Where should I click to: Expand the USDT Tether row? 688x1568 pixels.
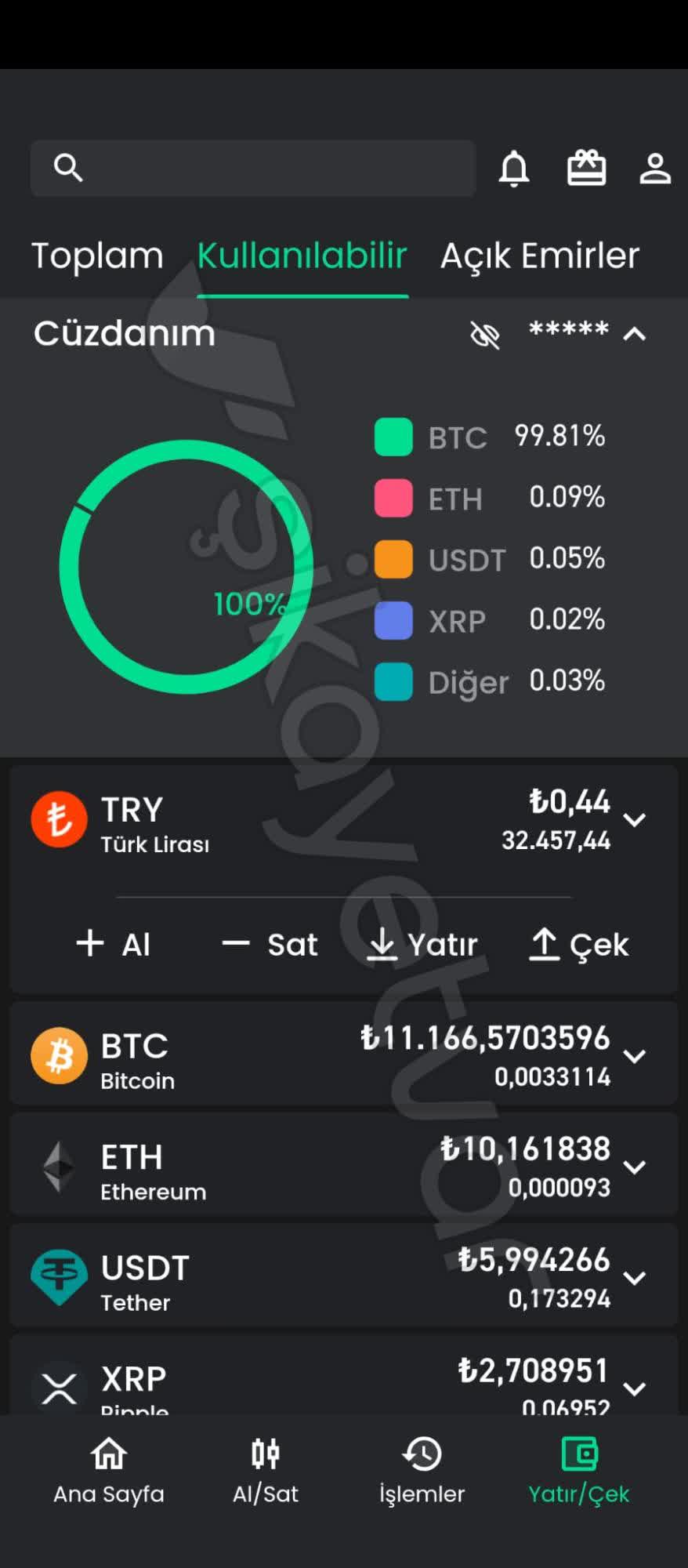coord(635,1278)
